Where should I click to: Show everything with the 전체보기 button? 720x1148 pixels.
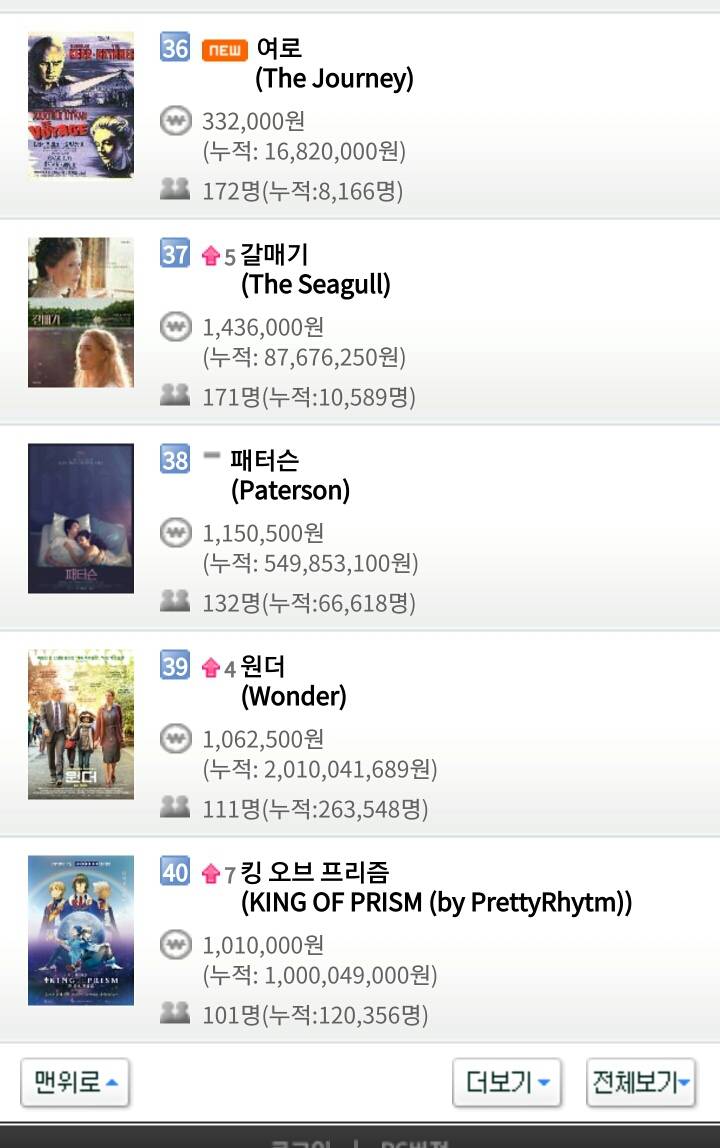pos(641,1082)
